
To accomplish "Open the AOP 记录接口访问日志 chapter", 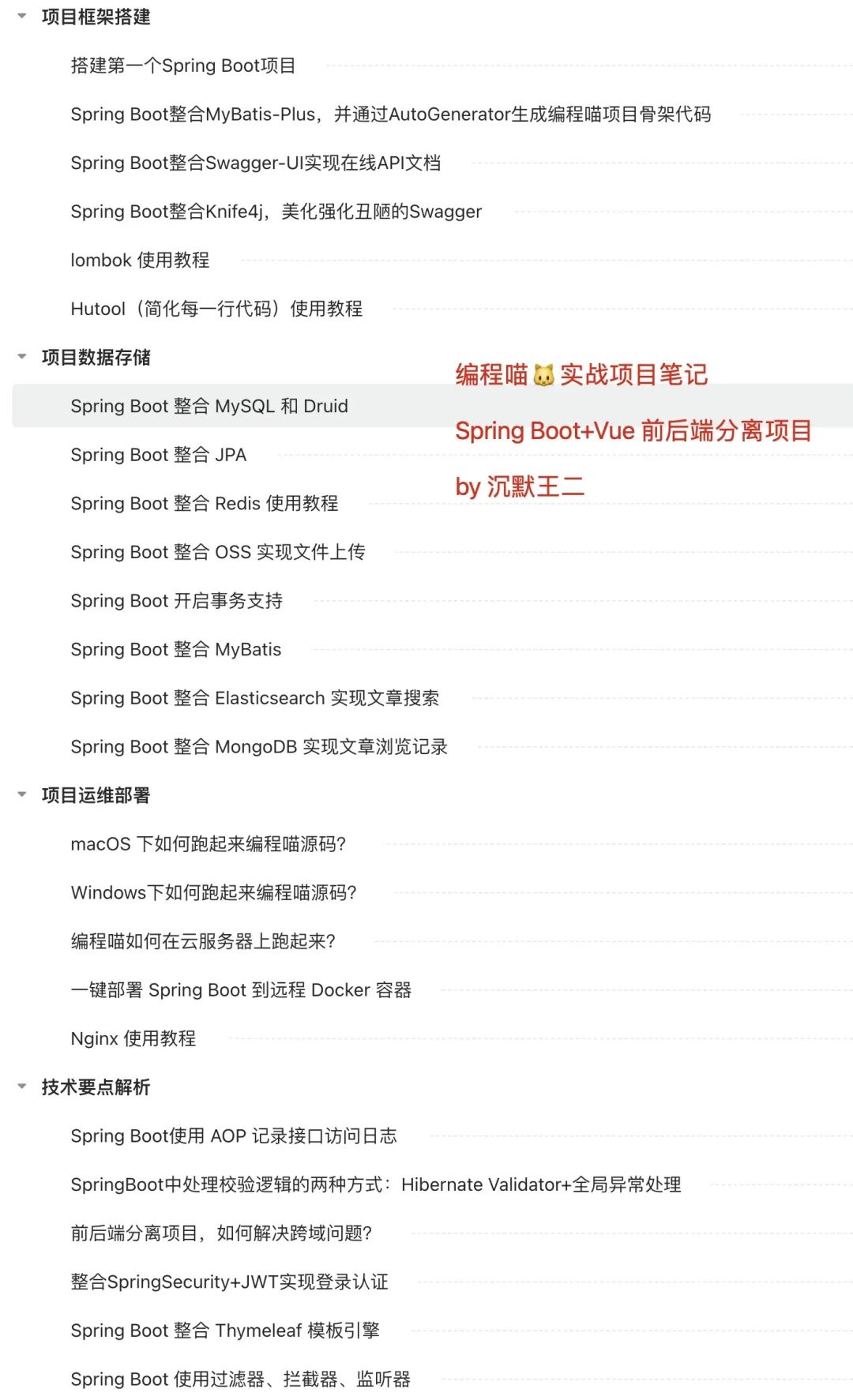I will (x=234, y=1135).
